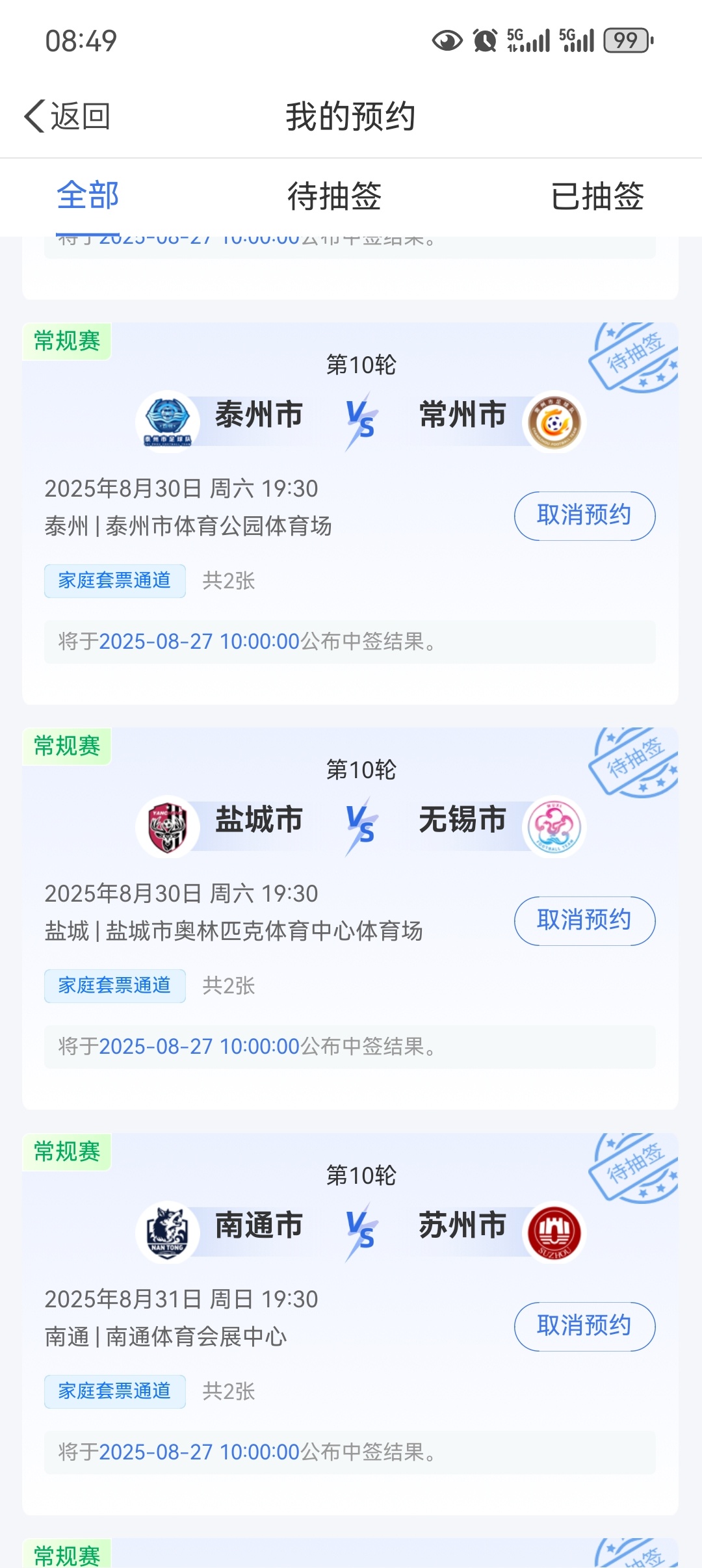Open the 已抽签 tab
Screen dimensions: 702x1568
point(597,196)
